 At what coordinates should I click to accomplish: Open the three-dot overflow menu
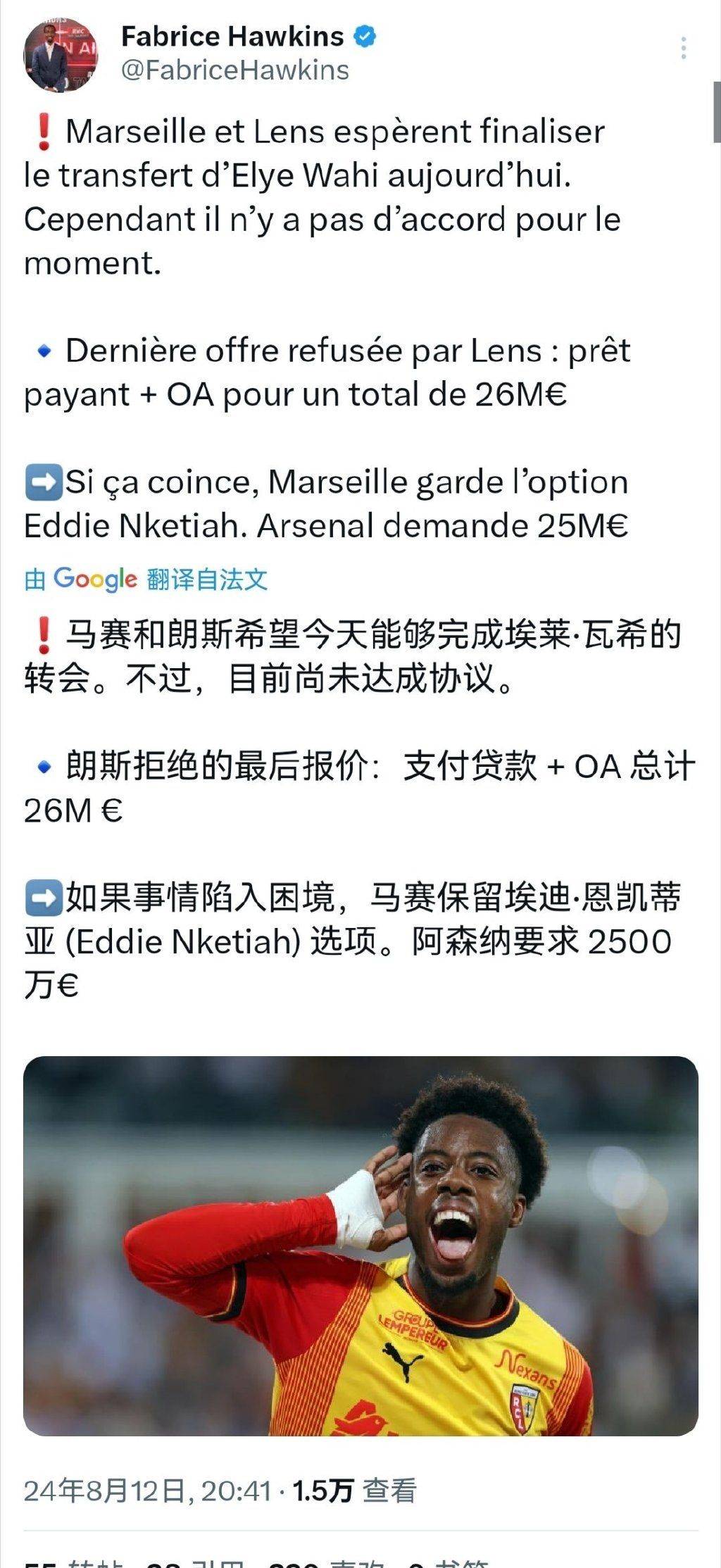coord(681,46)
